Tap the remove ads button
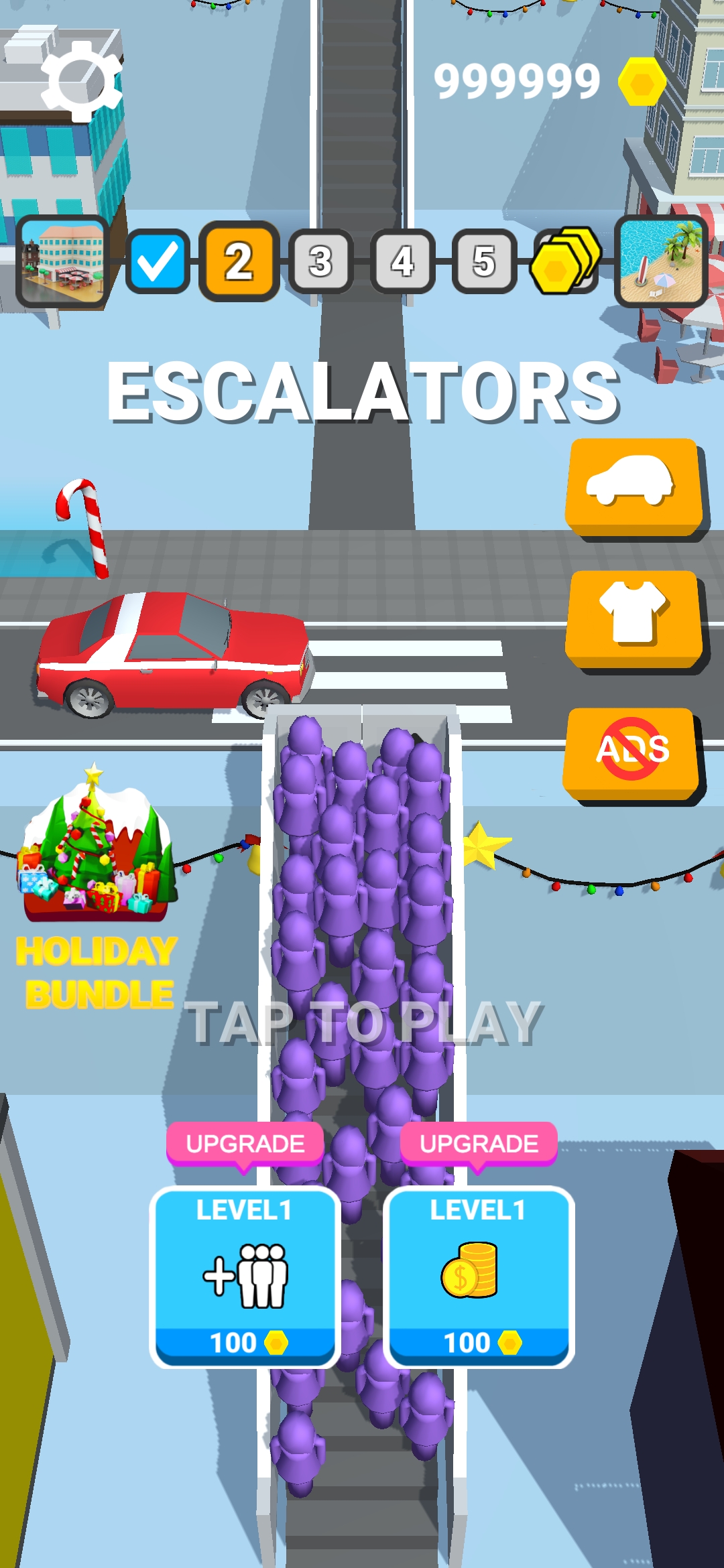The height and width of the screenshot is (1568, 724). pos(631,753)
